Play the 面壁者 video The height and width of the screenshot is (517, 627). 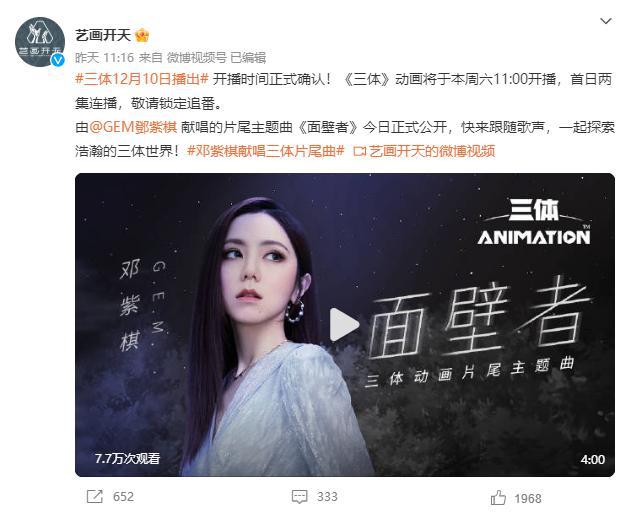click(344, 323)
